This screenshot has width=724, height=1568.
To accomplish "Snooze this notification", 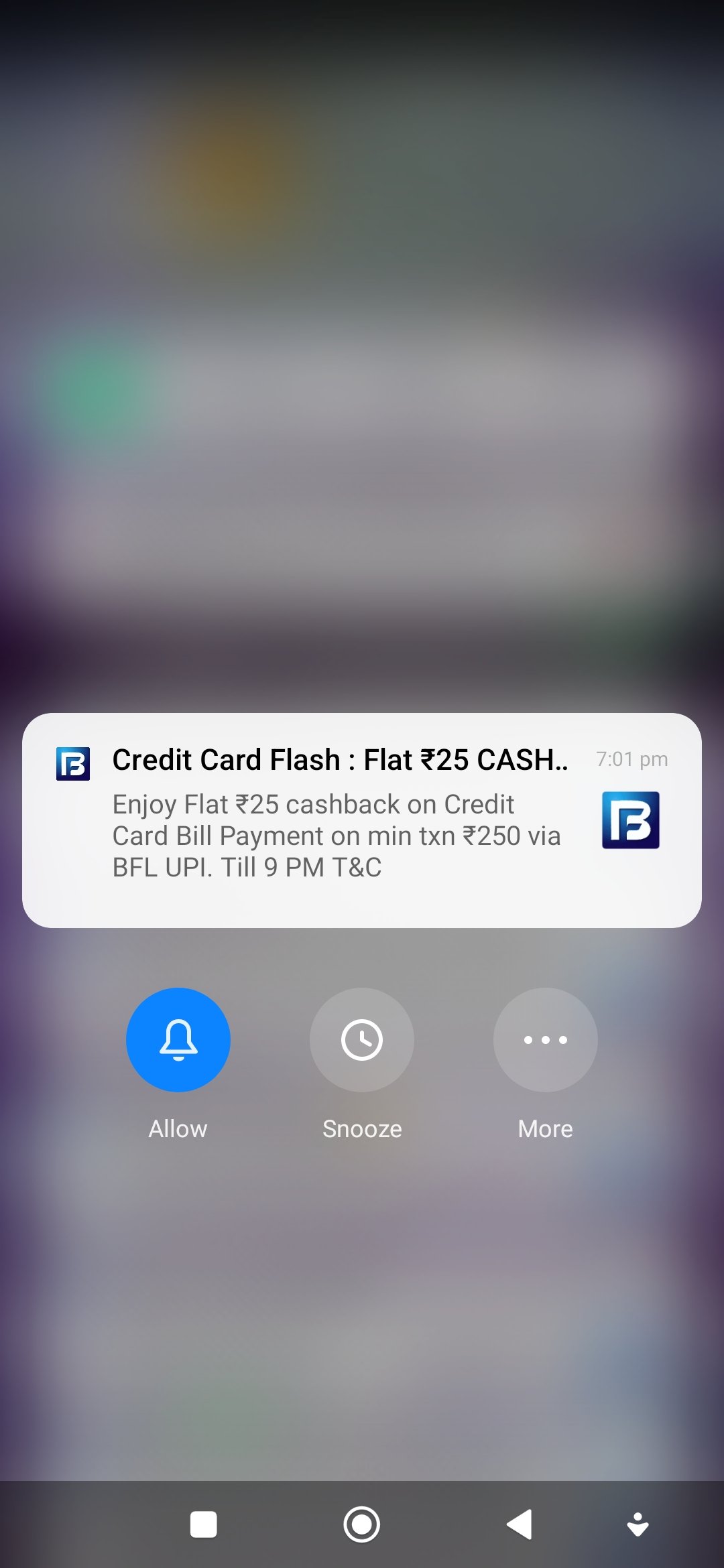I will 362,1039.
